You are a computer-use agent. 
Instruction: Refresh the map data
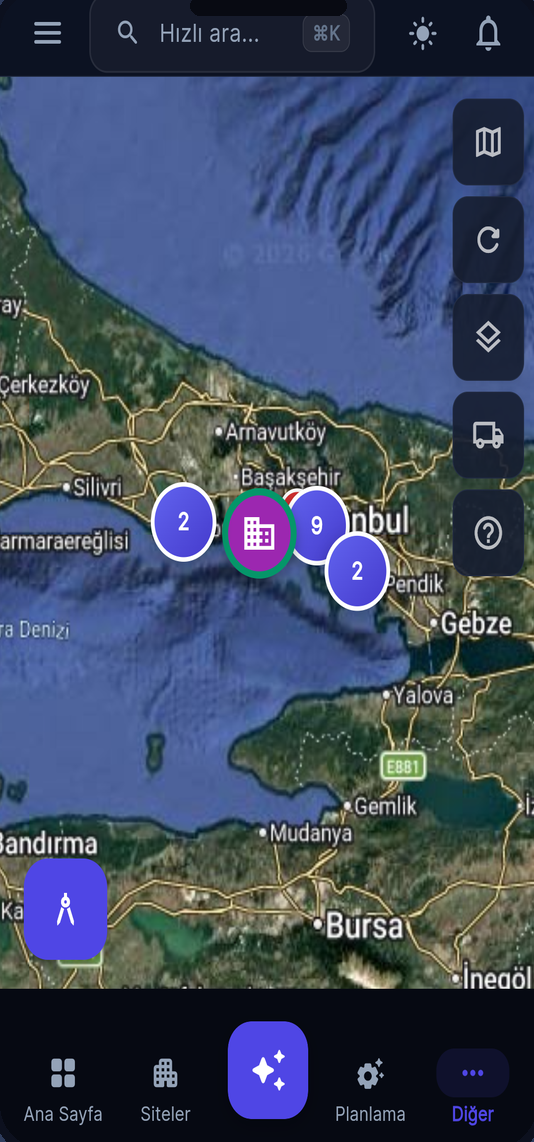point(488,240)
